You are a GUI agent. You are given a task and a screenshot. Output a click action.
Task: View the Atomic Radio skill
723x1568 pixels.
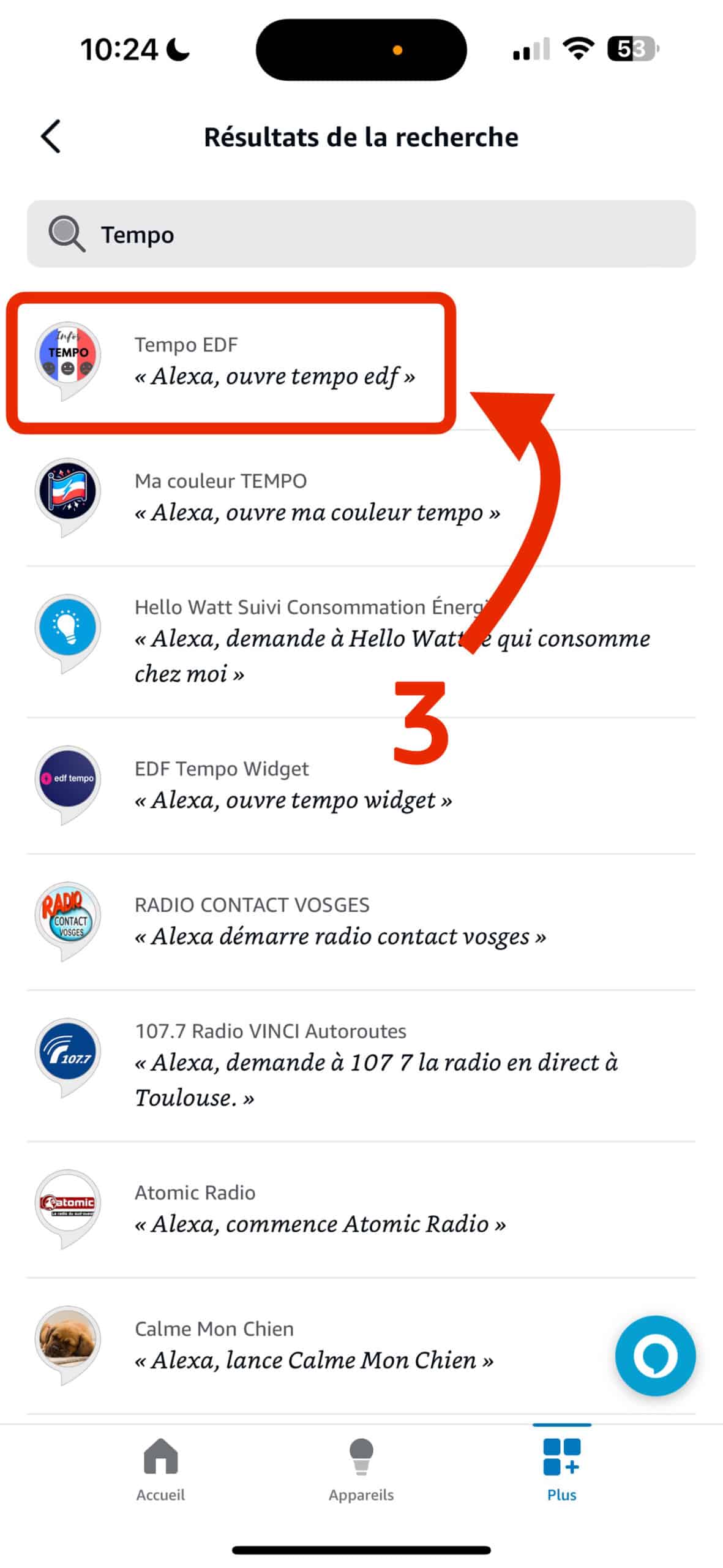pos(361,1209)
